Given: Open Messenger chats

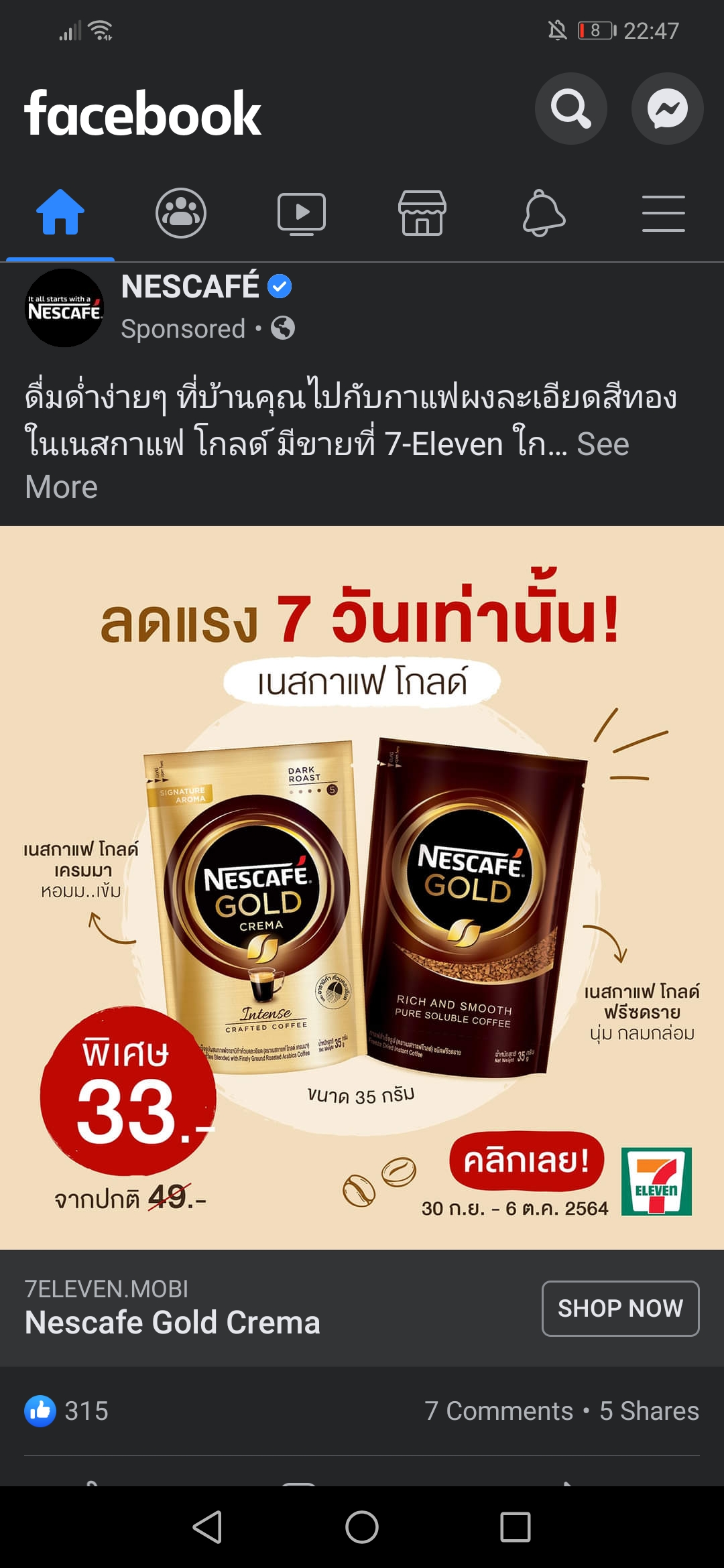Looking at the screenshot, I should (667, 109).
